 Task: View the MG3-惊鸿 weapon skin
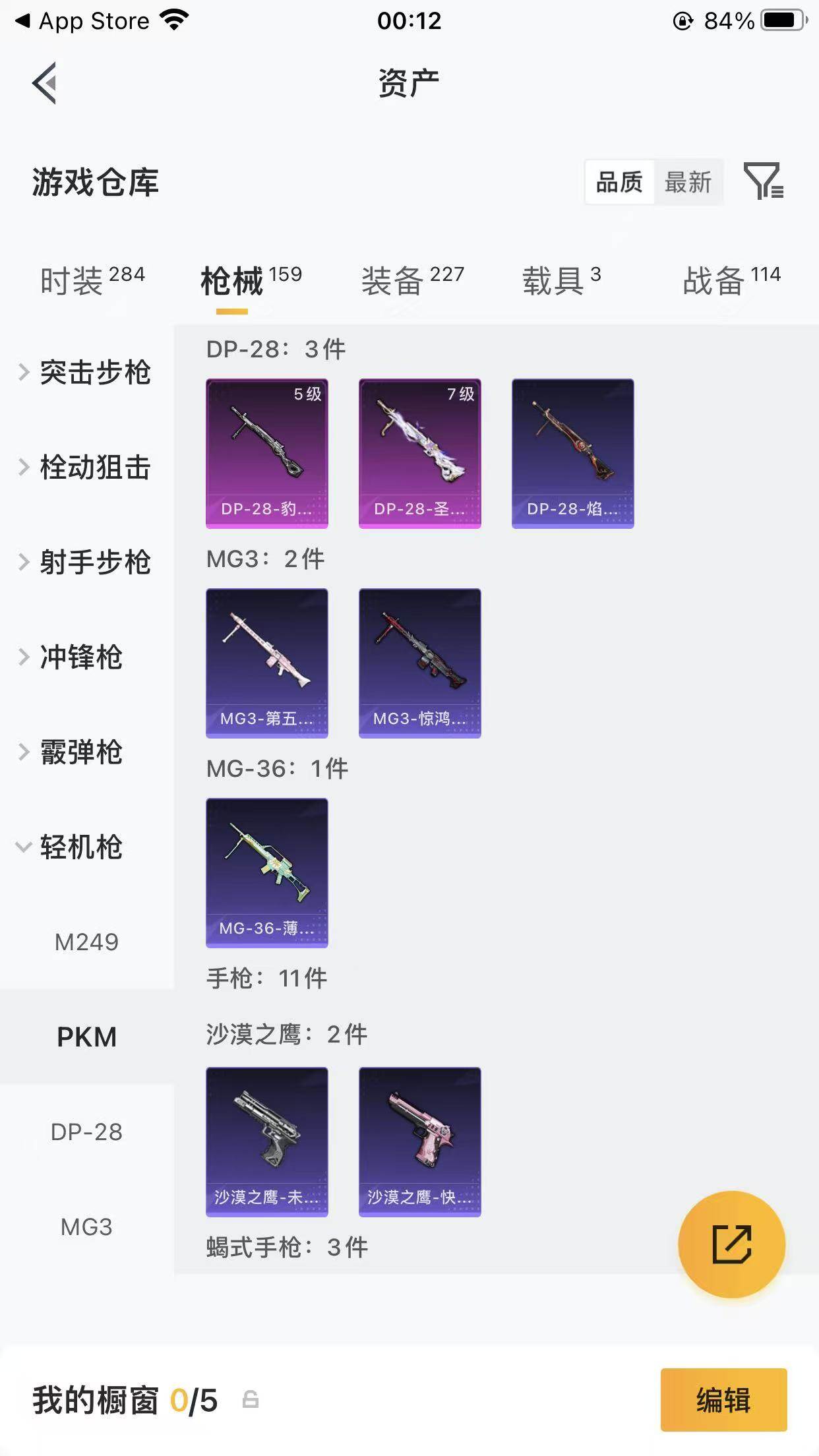point(419,664)
